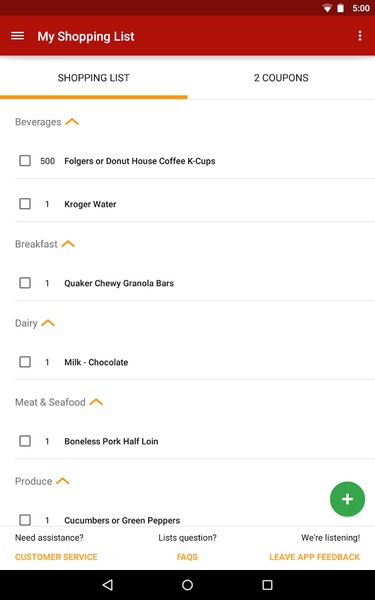This screenshot has height=600, width=375.
Task: Leave app feedback
Action: tap(315, 557)
